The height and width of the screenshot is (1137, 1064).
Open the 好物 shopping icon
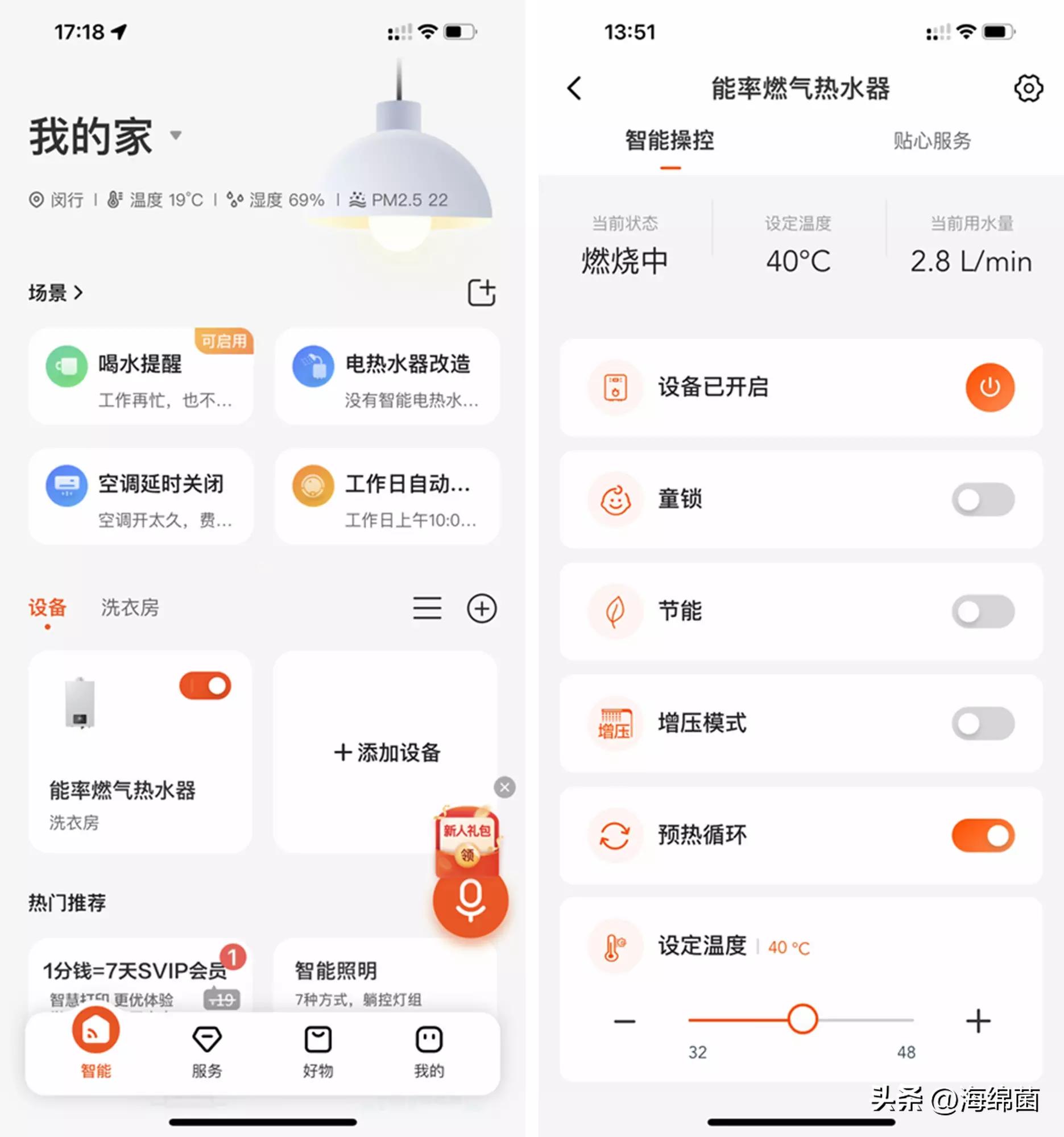coord(317,1036)
